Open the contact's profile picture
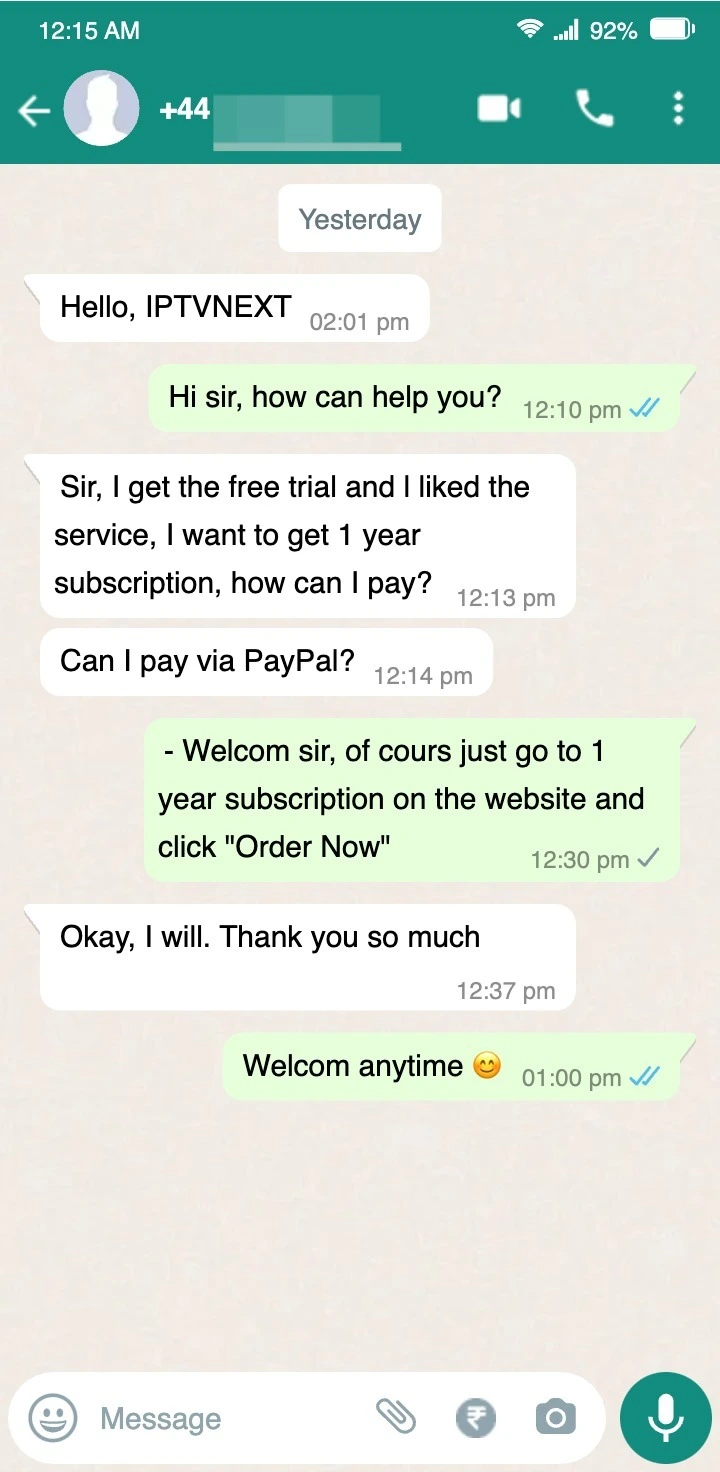The height and width of the screenshot is (1472, 720). click(101, 109)
